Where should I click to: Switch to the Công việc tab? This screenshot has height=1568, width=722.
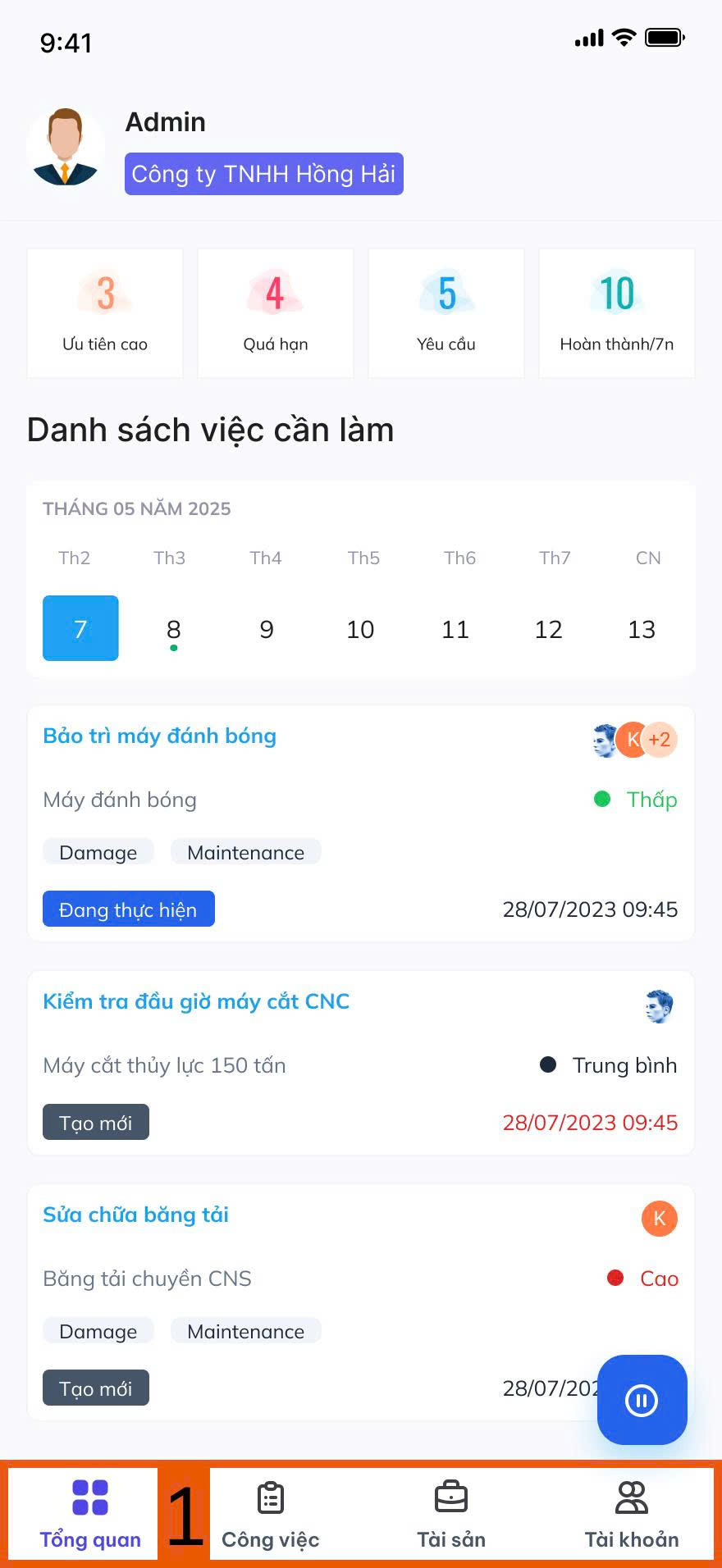pos(271,1514)
